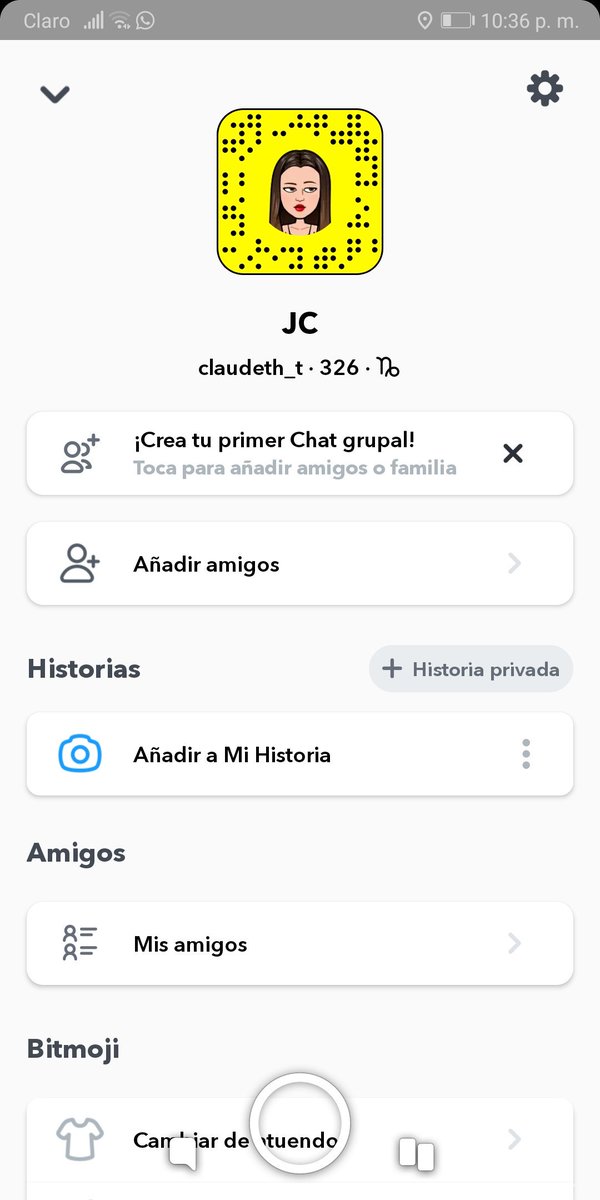This screenshot has height=1200, width=600.
Task: Open story options three-dot menu
Action: click(526, 755)
